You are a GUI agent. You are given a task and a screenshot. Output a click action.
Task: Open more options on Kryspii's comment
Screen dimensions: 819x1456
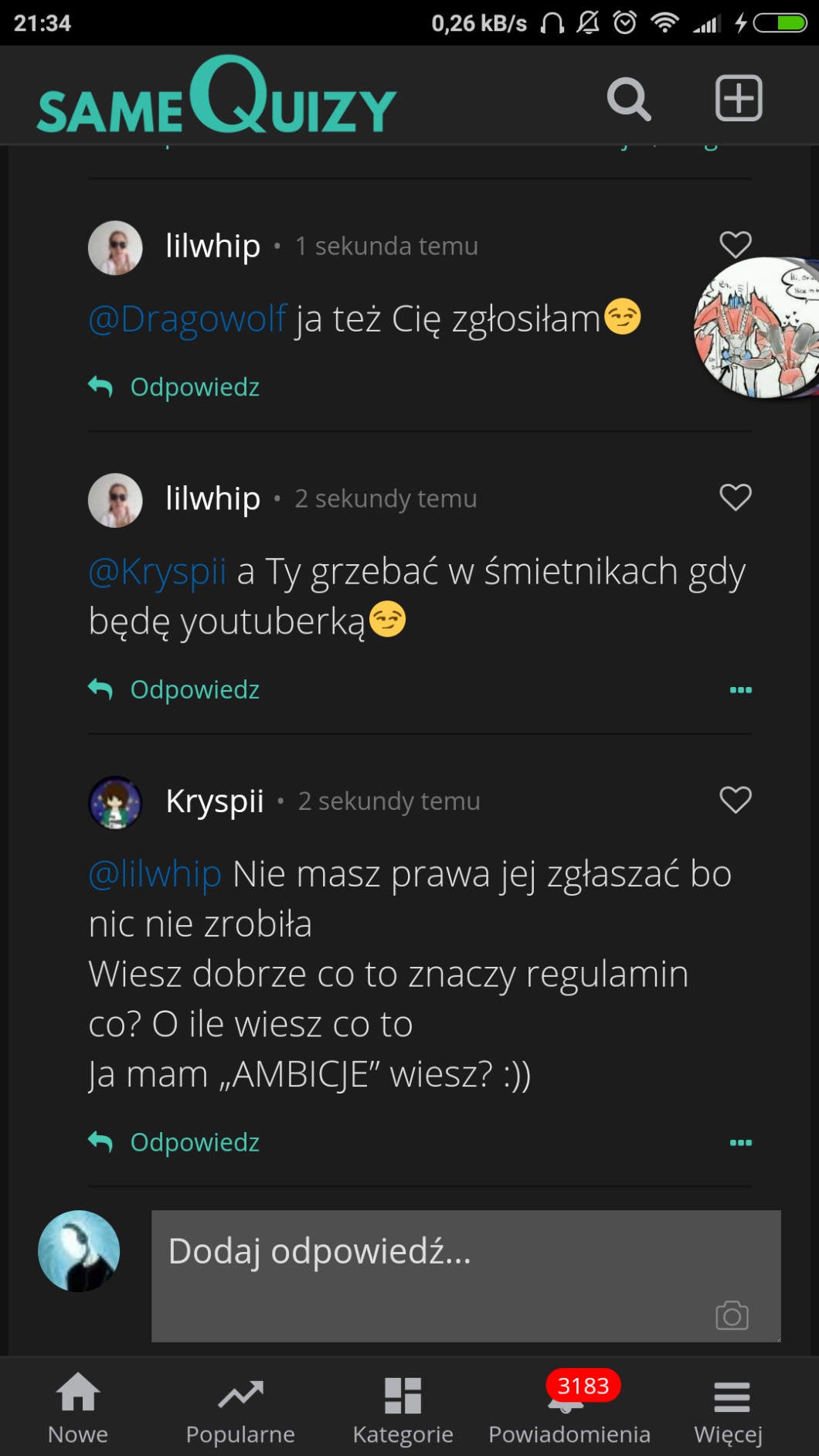click(x=740, y=1142)
